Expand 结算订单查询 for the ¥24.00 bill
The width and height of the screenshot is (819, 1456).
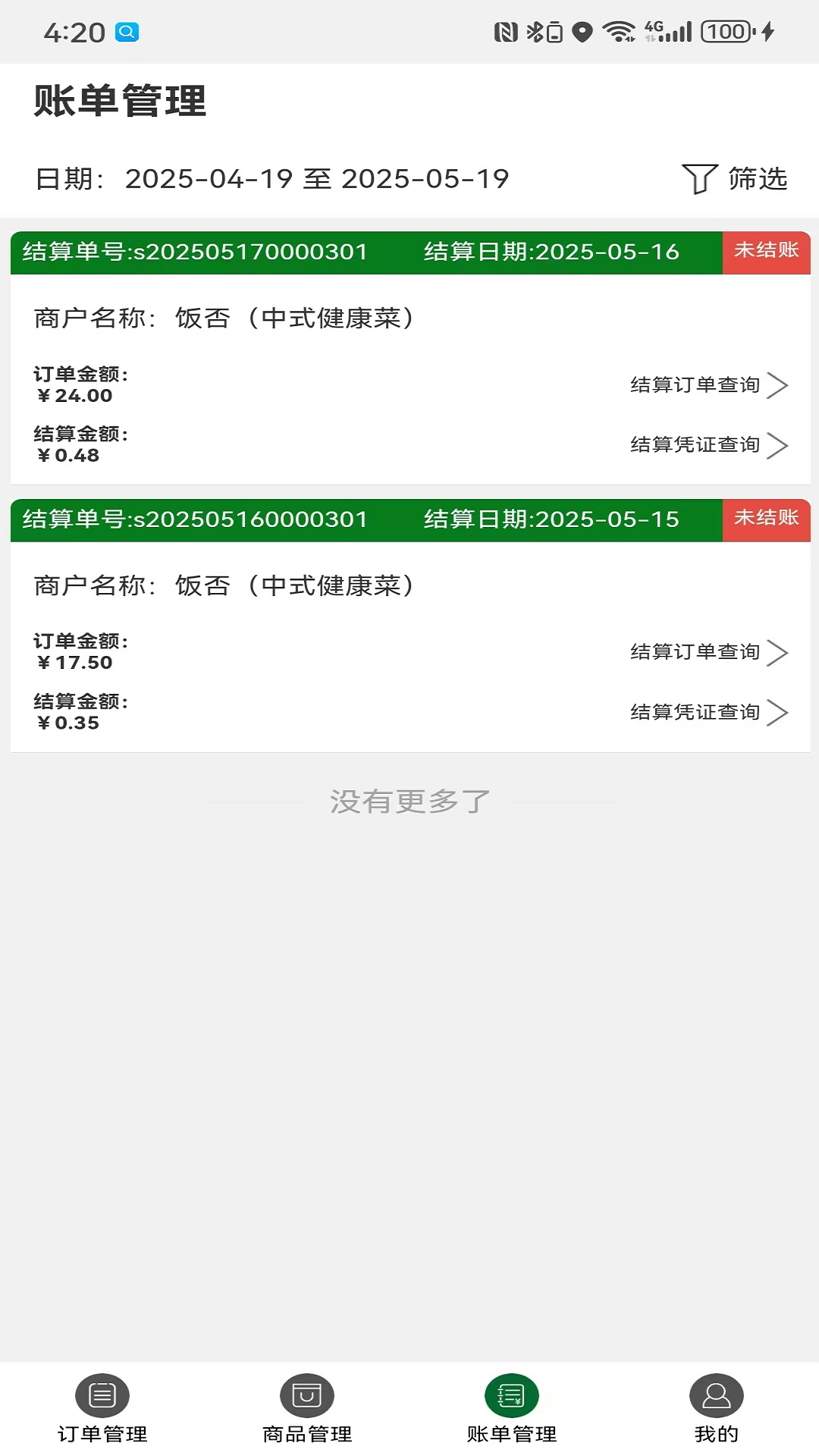coord(709,384)
